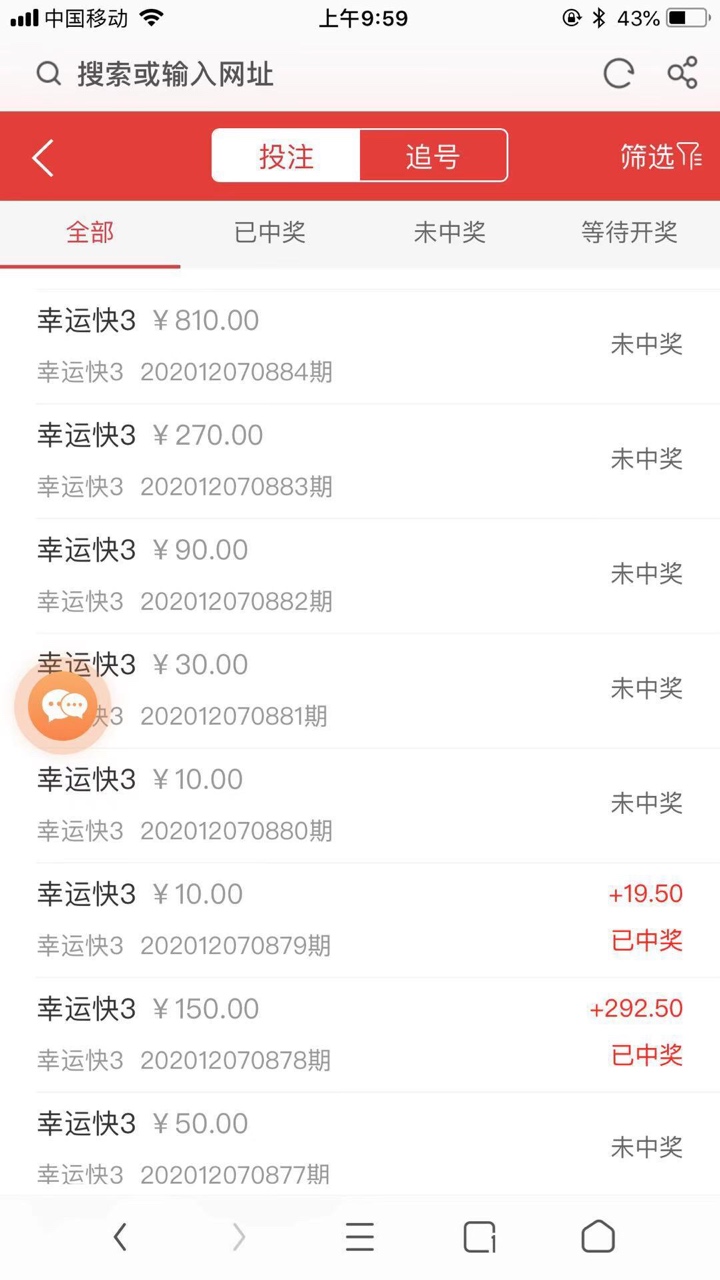The width and height of the screenshot is (720, 1280).
Task: Switch to the 未中奖 tab
Action: click(450, 233)
